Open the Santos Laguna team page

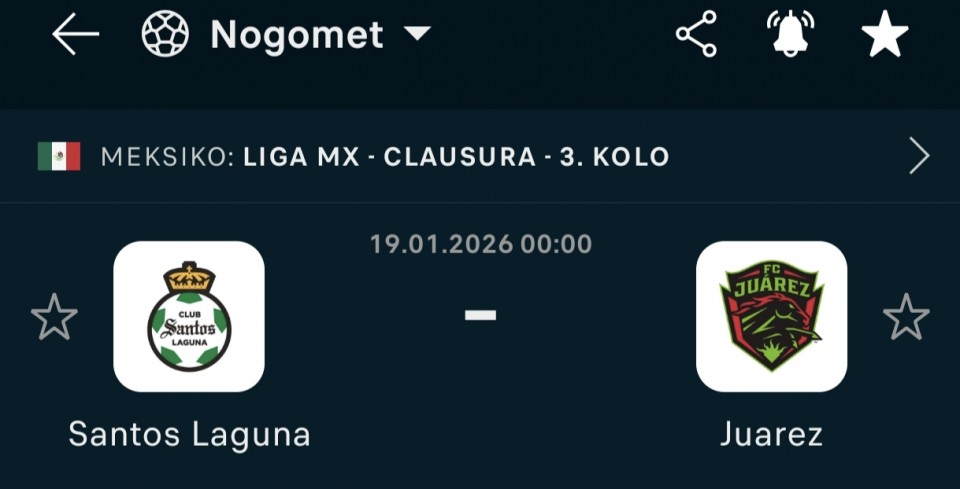point(189,316)
